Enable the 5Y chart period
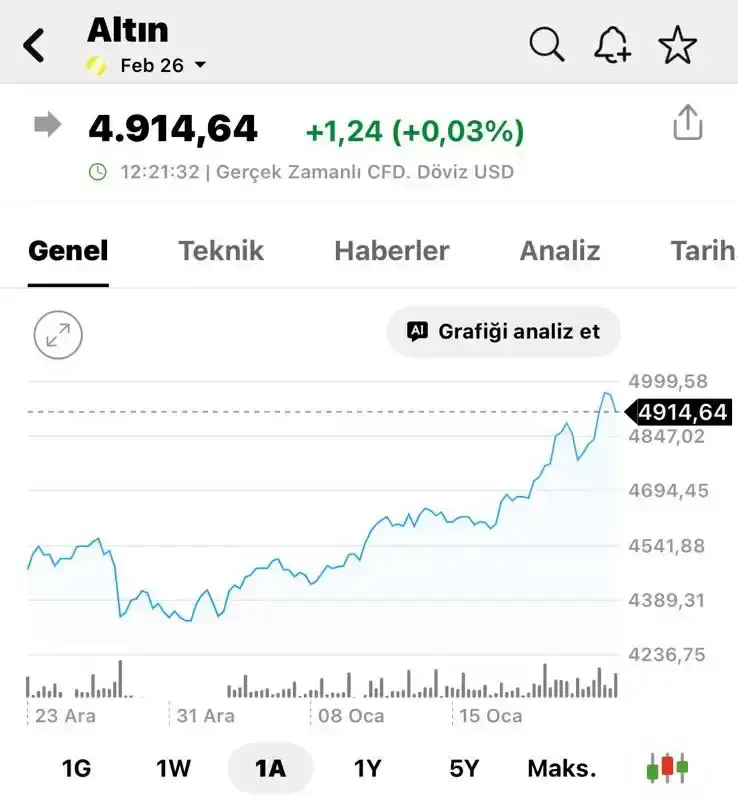 (x=464, y=768)
